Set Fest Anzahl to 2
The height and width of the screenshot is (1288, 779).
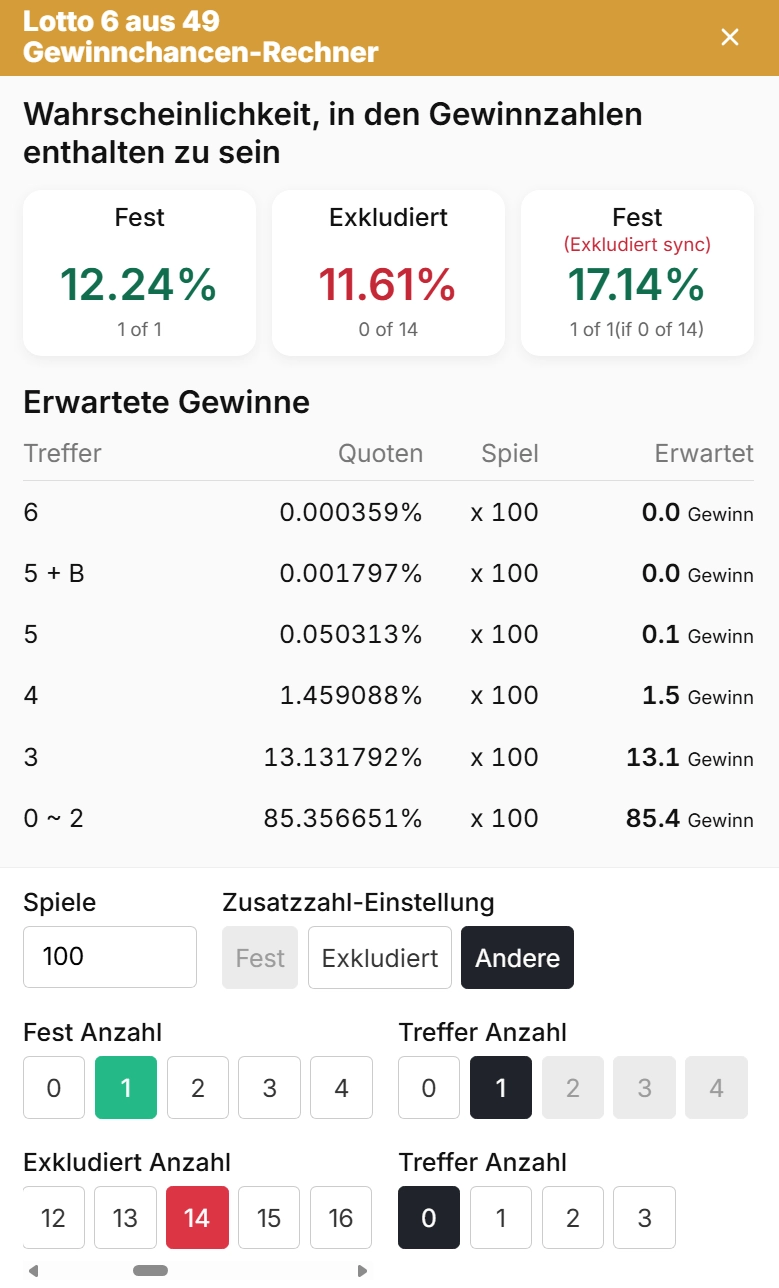[x=197, y=1087]
